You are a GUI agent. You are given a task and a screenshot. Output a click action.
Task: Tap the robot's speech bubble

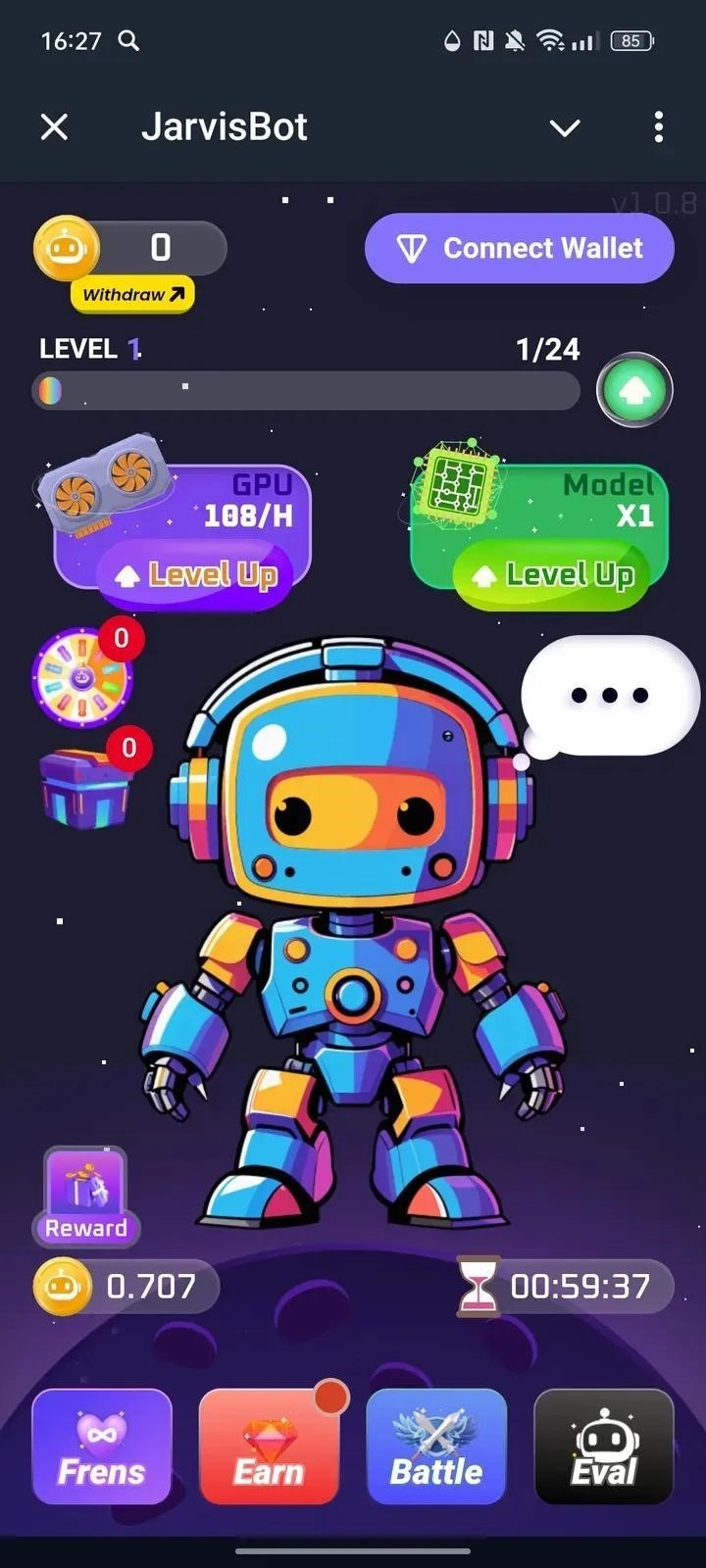point(608,696)
